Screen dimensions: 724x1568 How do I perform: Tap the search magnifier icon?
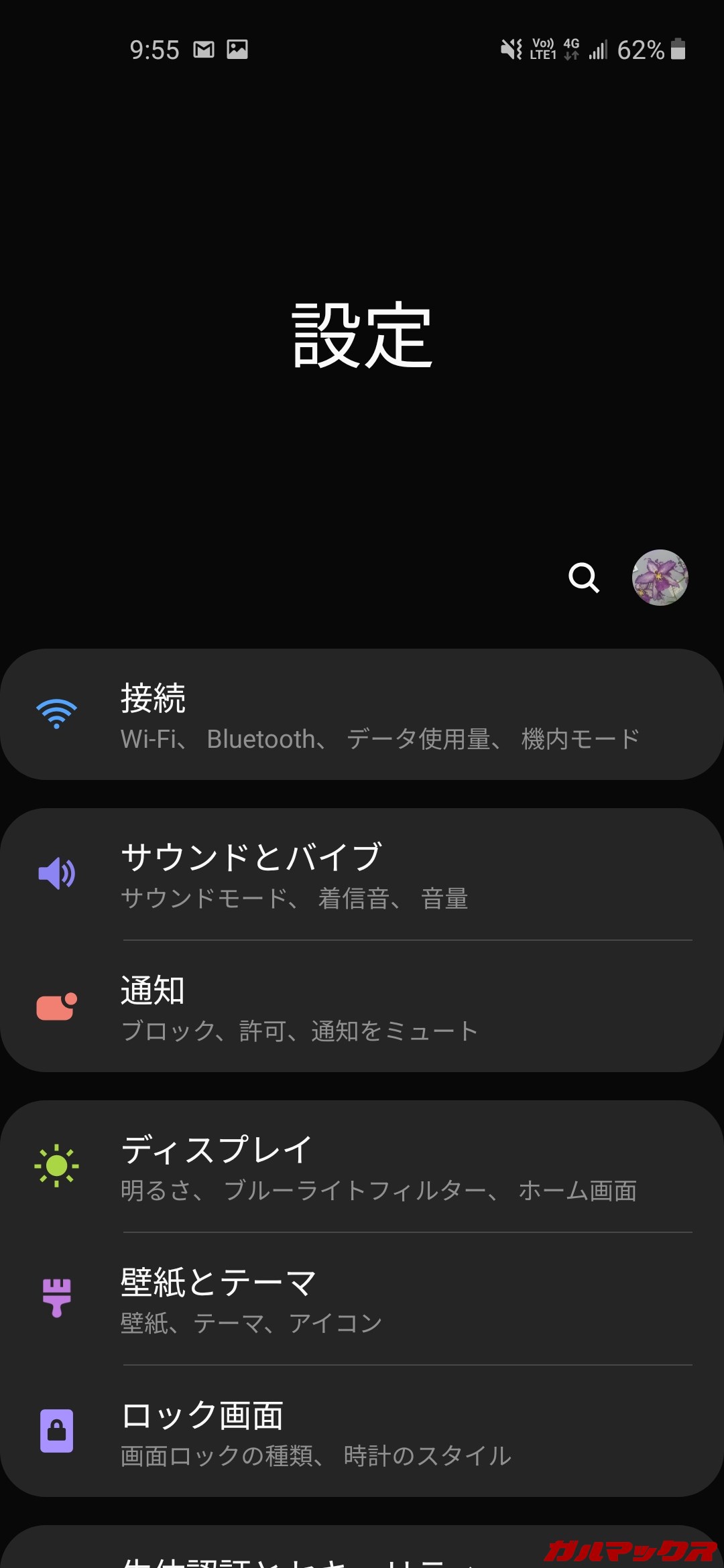click(584, 579)
